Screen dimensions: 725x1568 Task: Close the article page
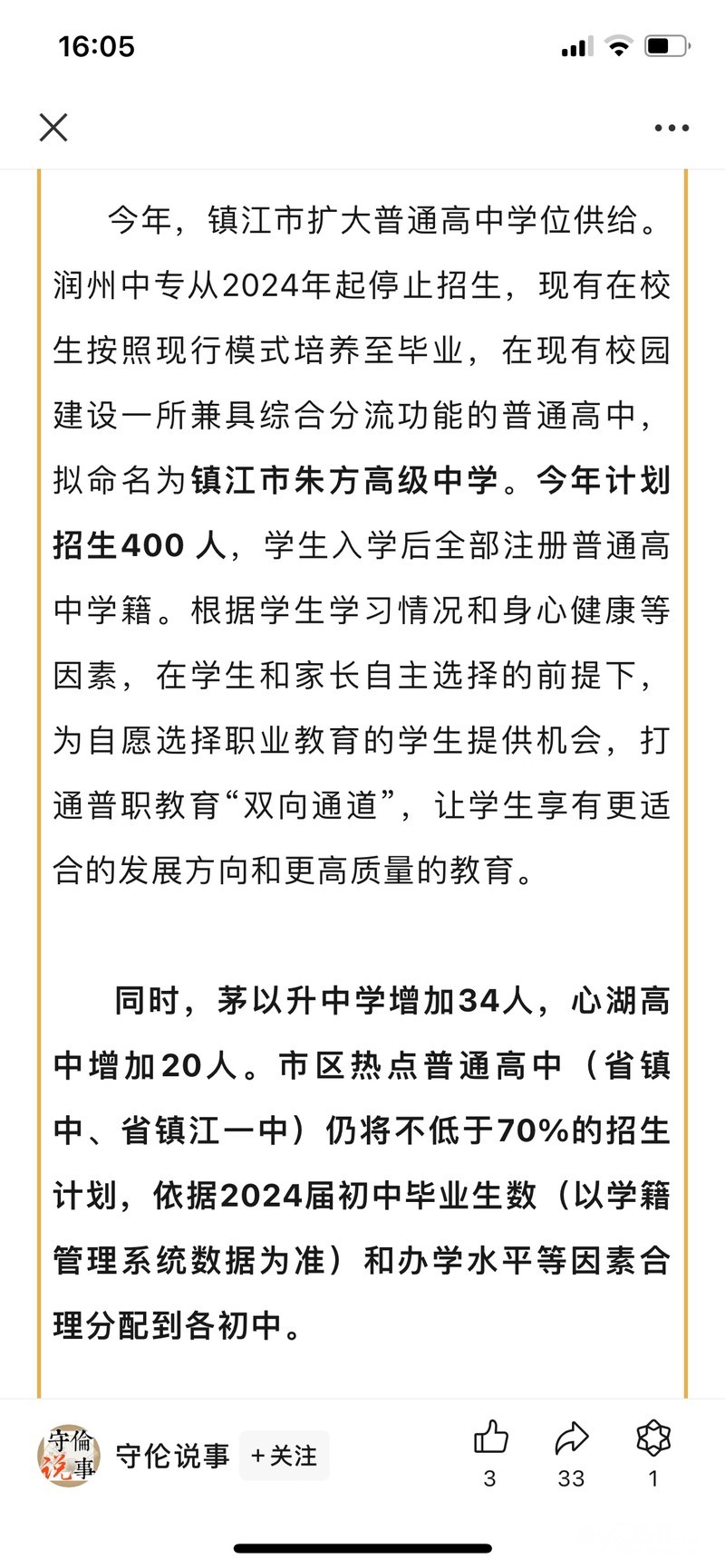(x=53, y=128)
